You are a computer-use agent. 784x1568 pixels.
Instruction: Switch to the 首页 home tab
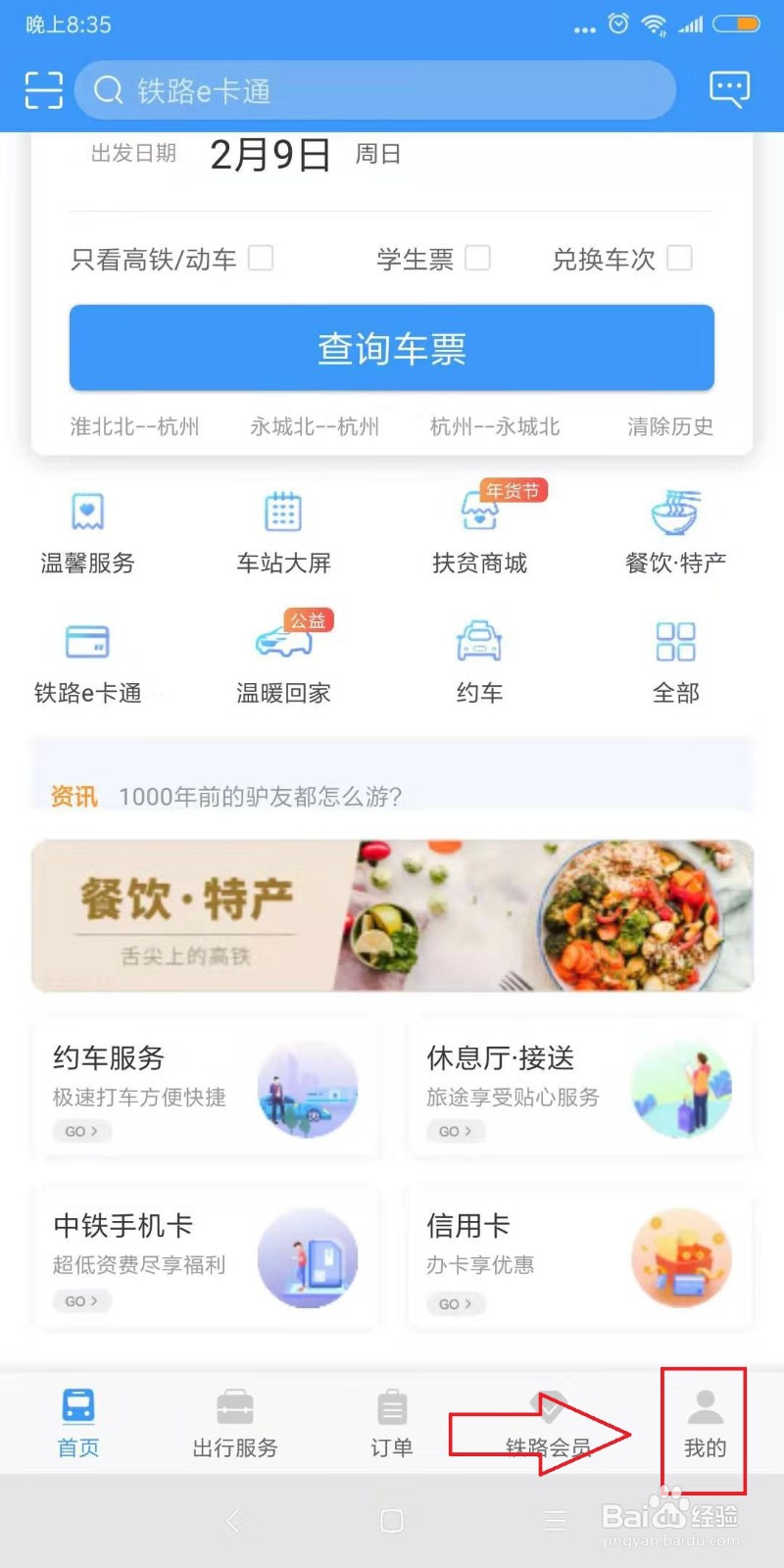tap(77, 1426)
